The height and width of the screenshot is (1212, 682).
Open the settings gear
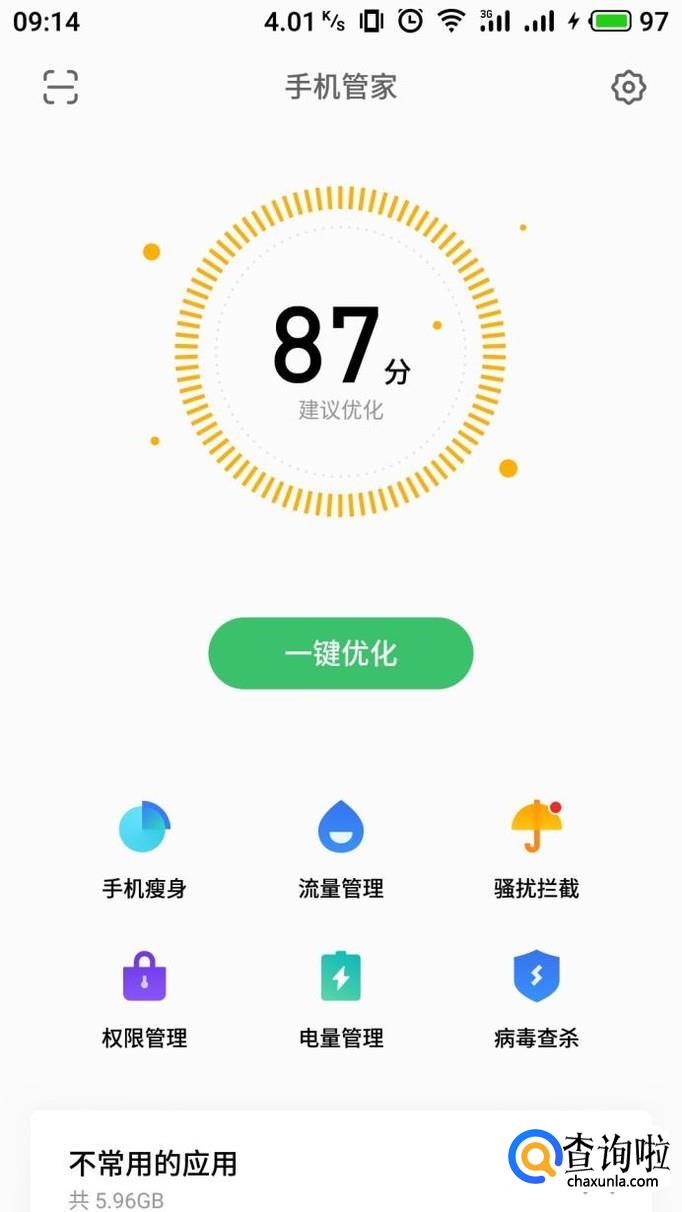pyautogui.click(x=628, y=88)
